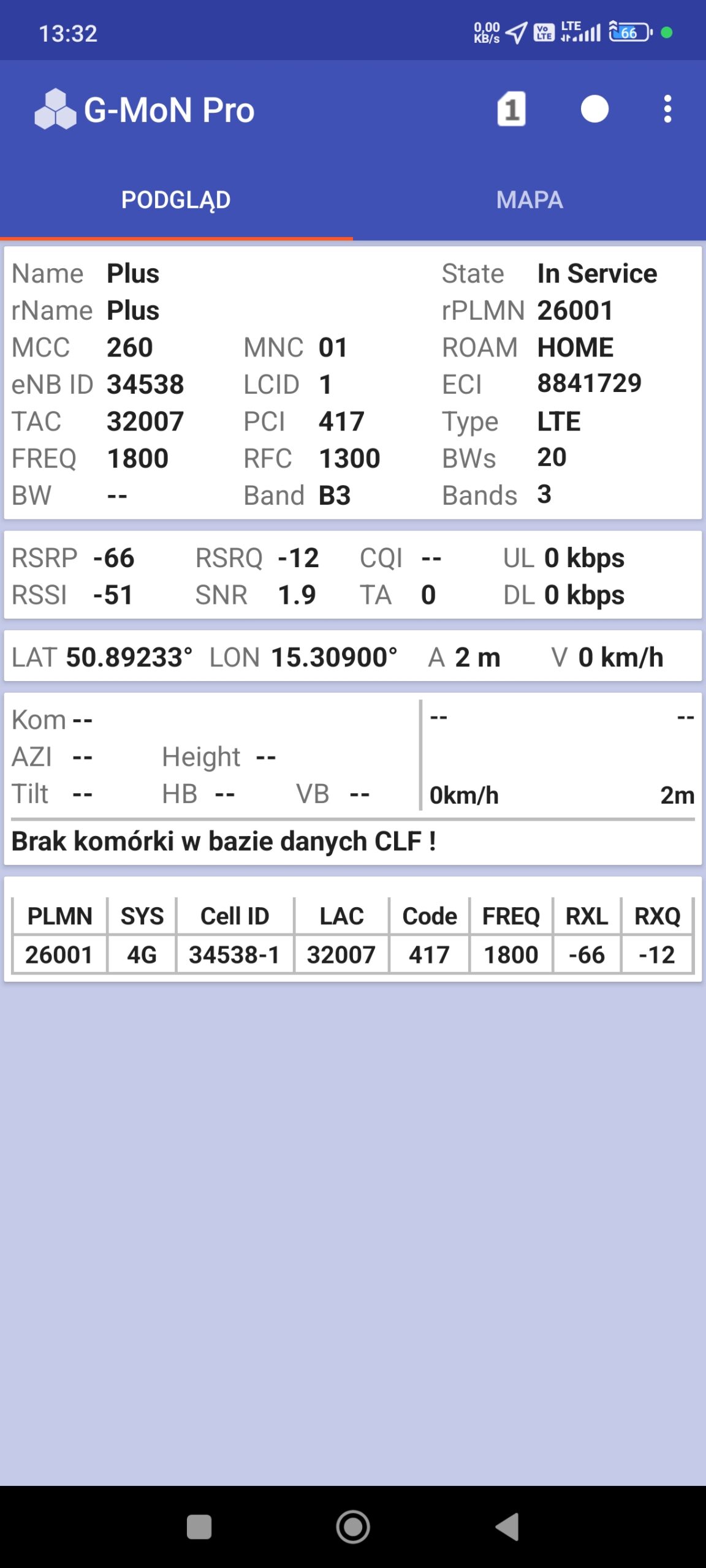Select the PODGLĄD tab

[x=176, y=200]
